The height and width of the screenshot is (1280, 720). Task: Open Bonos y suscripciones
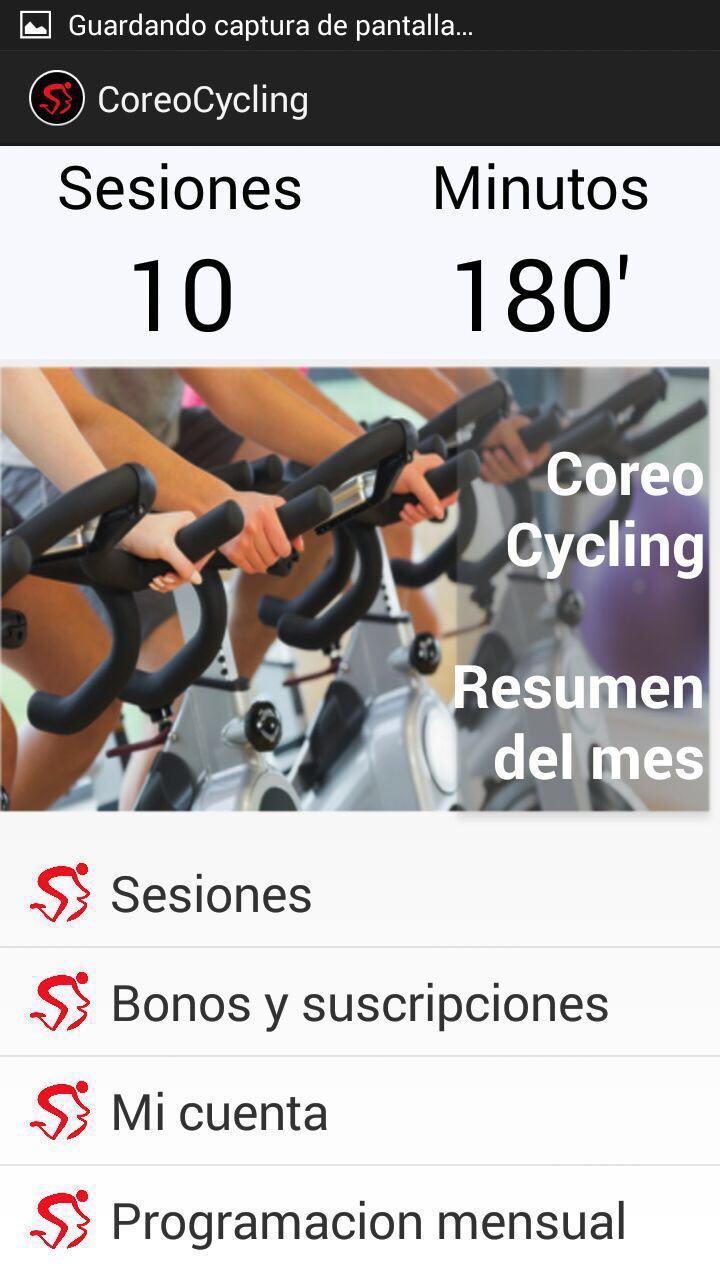pyautogui.click(x=360, y=1001)
